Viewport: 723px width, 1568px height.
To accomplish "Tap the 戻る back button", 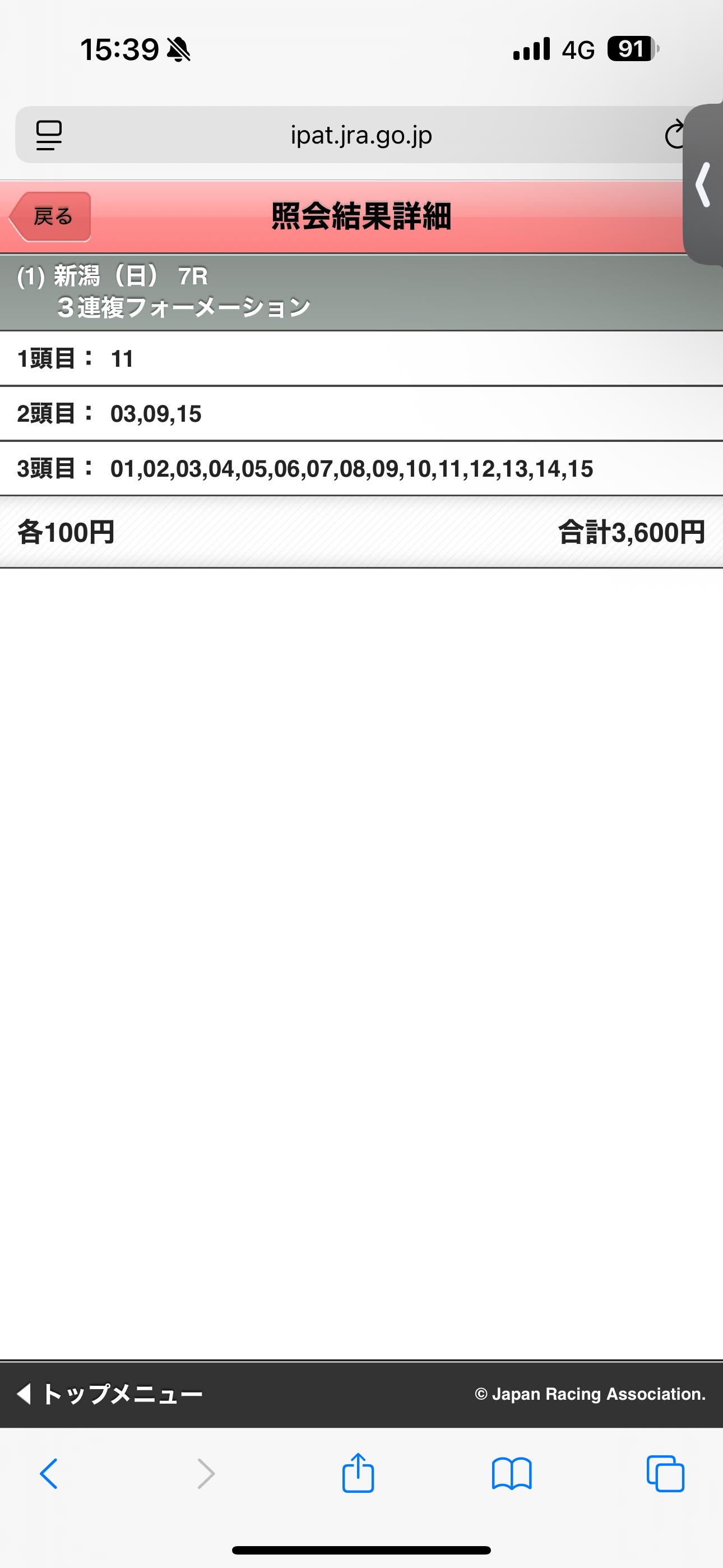I will [x=51, y=216].
